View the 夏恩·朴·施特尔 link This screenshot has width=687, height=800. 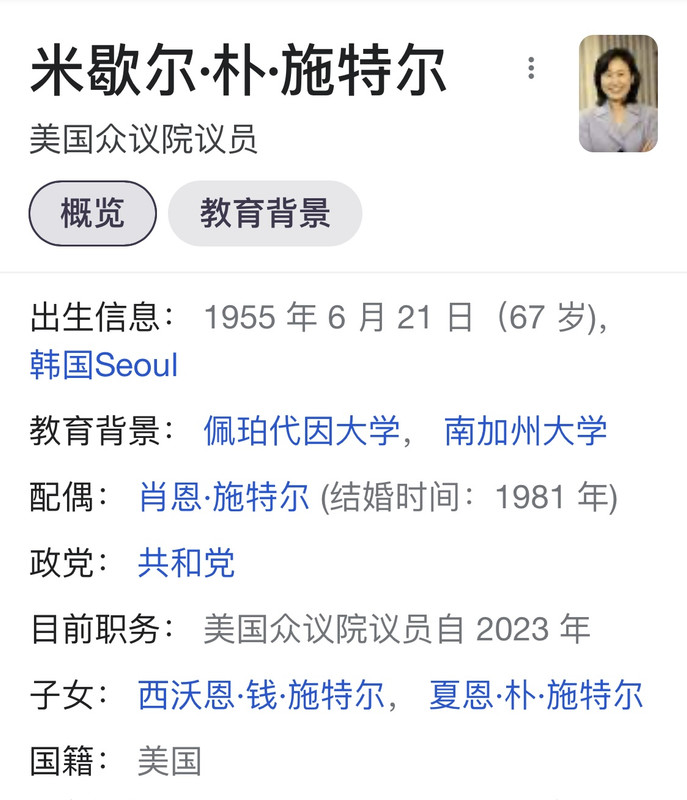click(x=536, y=695)
